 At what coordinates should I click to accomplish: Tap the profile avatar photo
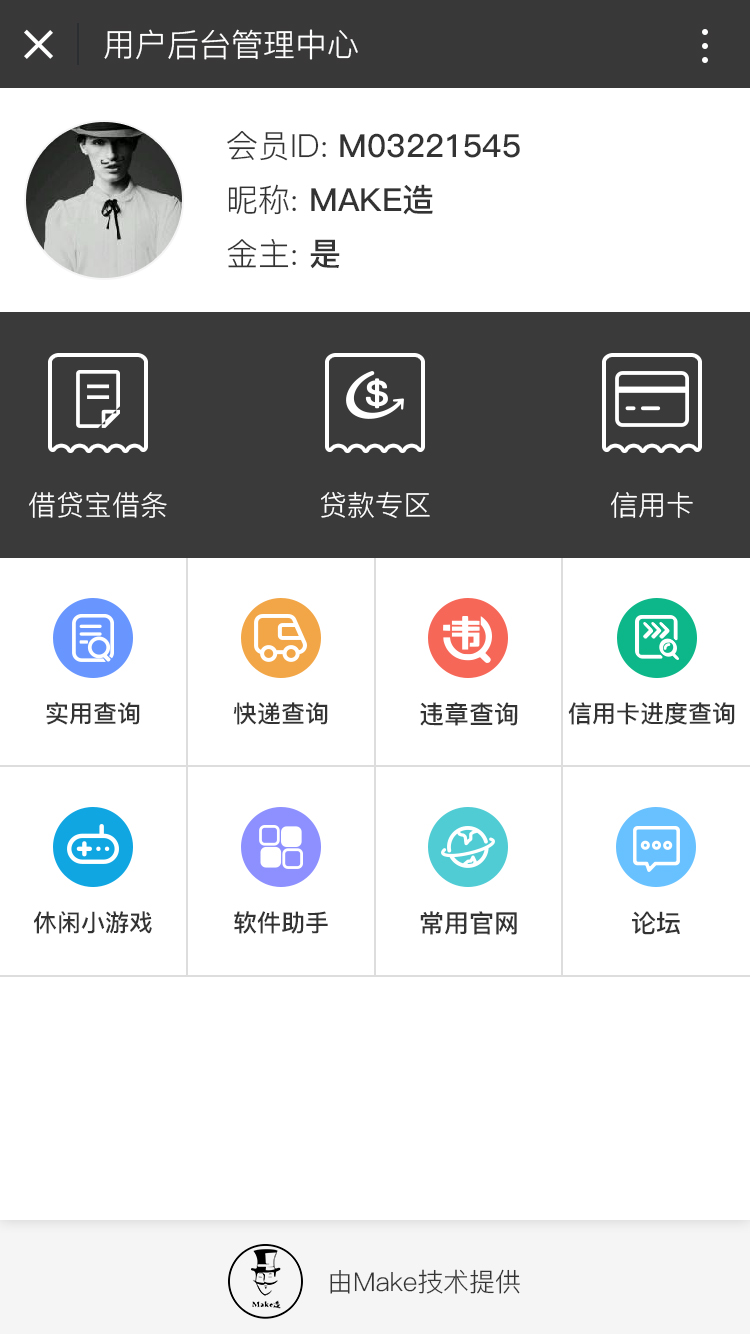click(104, 200)
